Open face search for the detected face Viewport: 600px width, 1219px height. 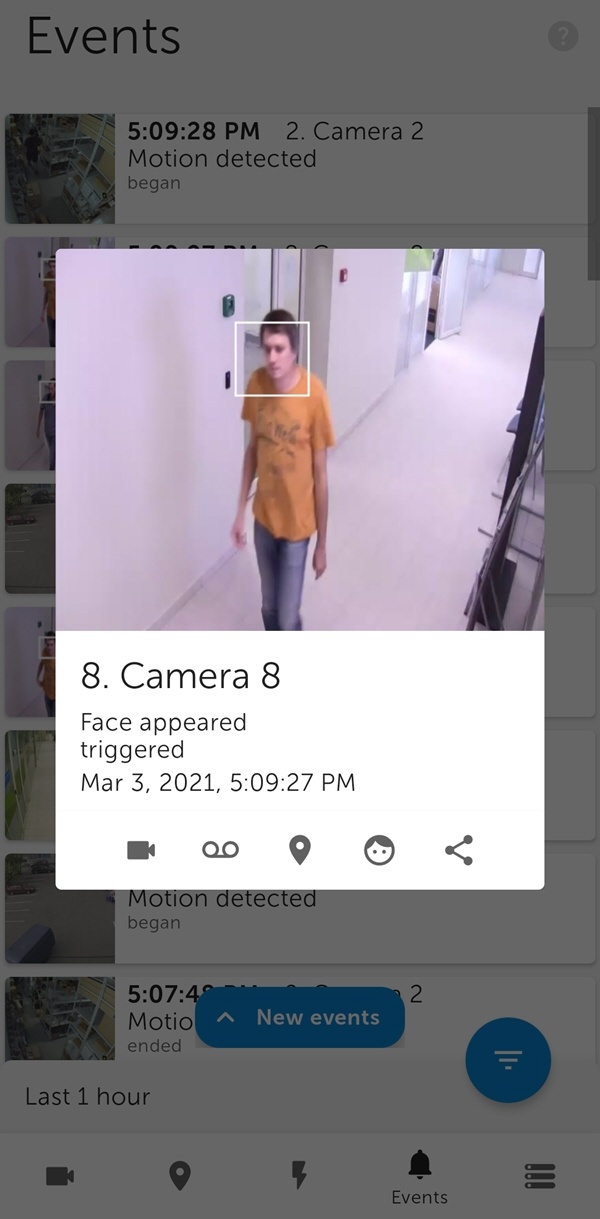pos(379,850)
